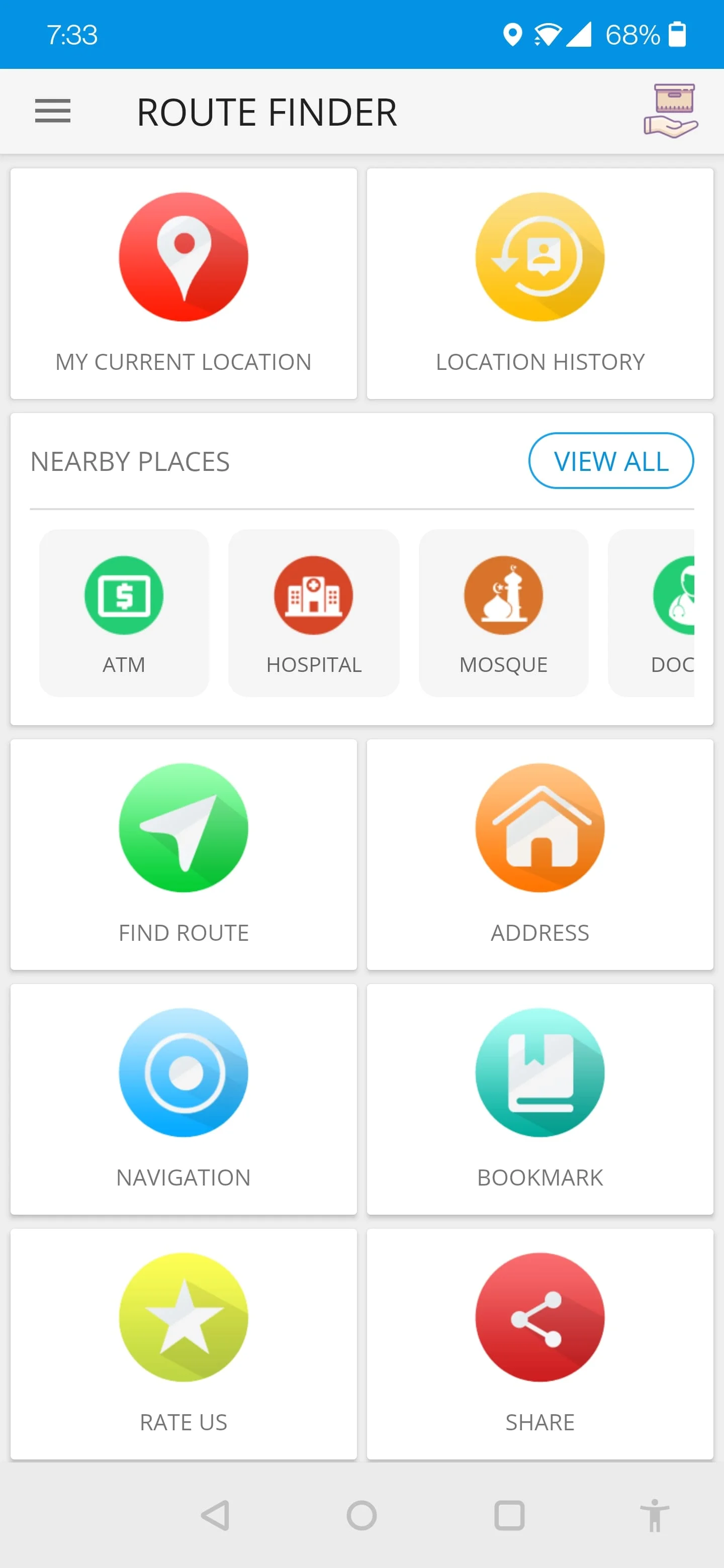The height and width of the screenshot is (1568, 724).
Task: Go back using system back button
Action: tap(216, 1515)
